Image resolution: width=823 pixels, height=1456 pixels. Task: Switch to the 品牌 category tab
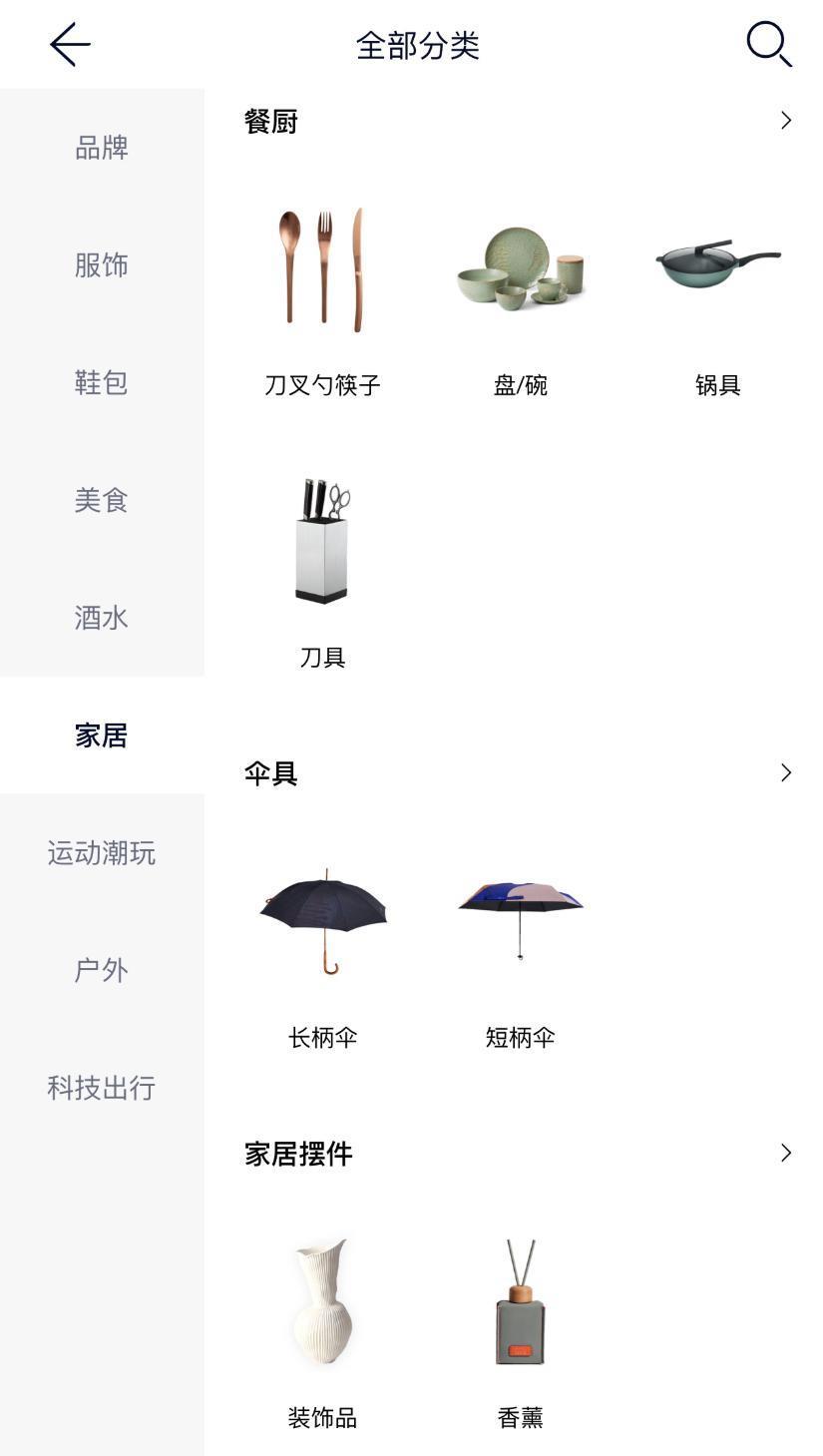100,148
